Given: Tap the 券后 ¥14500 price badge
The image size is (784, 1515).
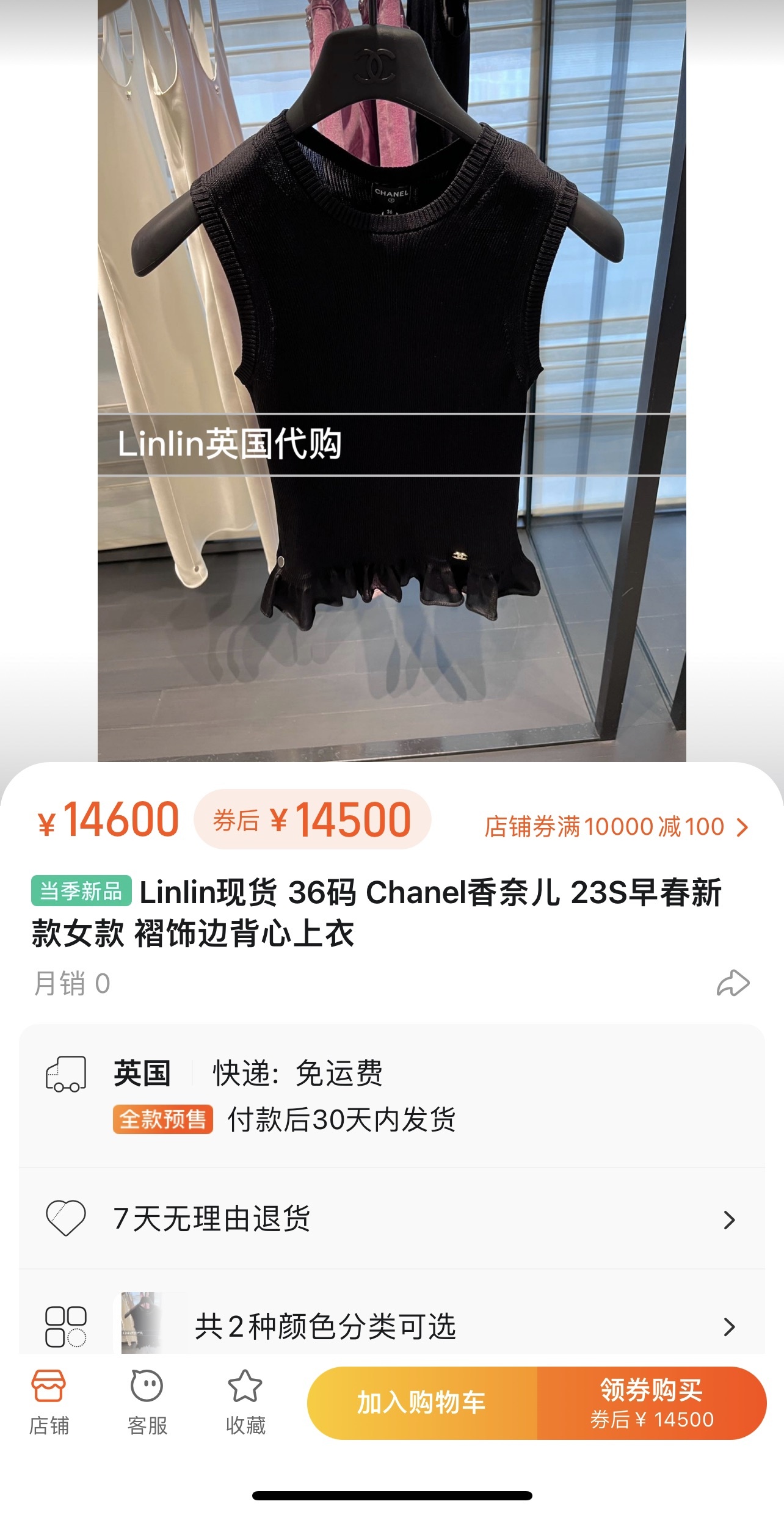Looking at the screenshot, I should point(313,819).
